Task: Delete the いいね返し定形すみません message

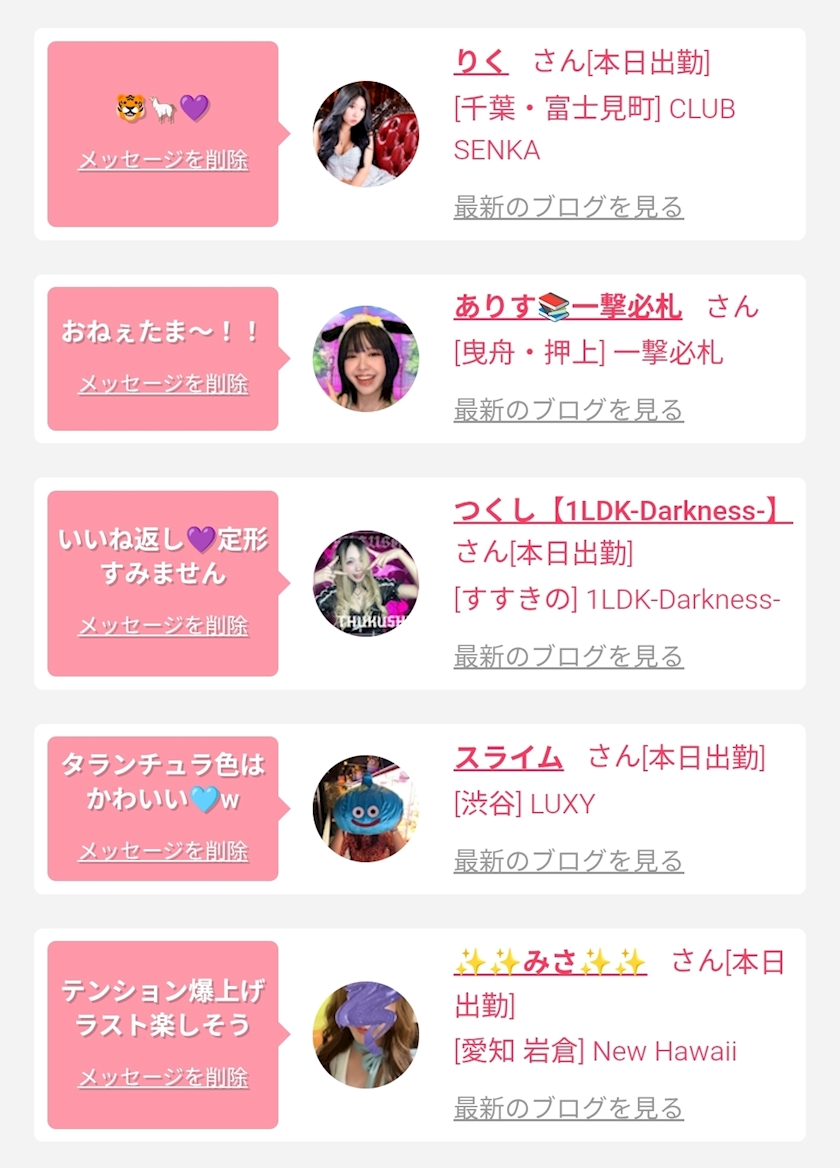Action: tap(163, 626)
